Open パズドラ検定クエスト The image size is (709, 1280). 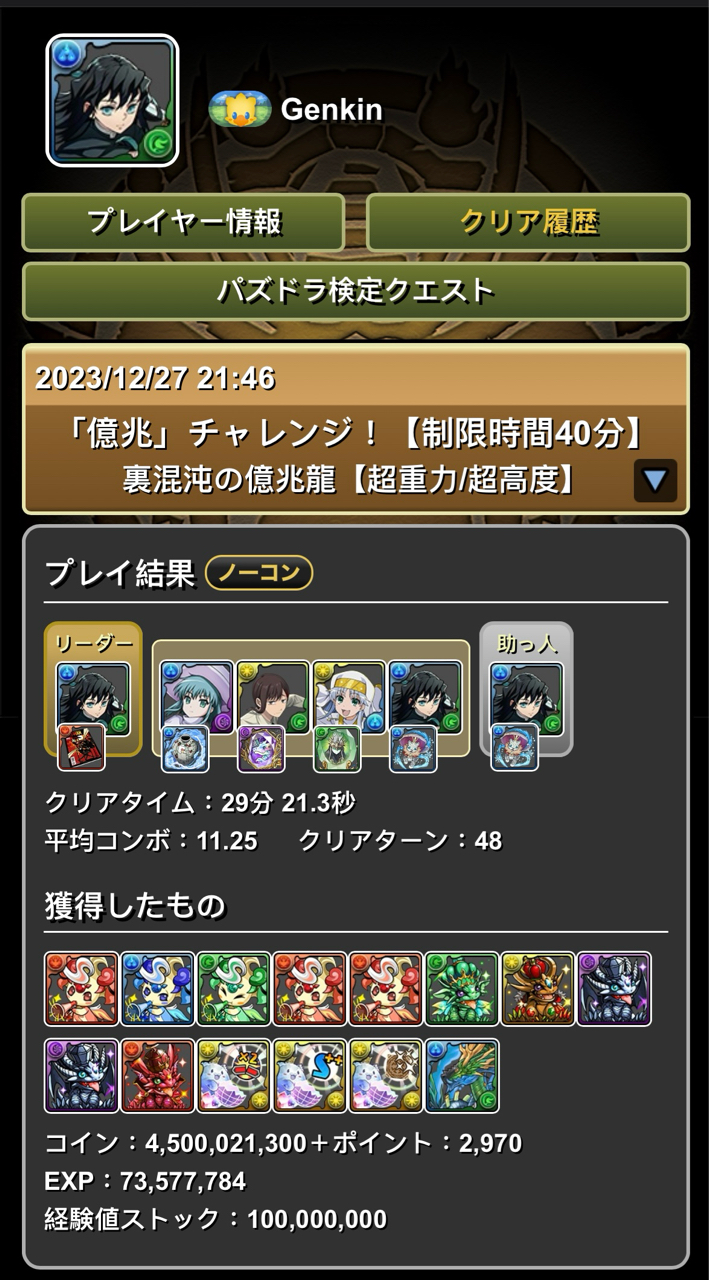pyautogui.click(x=355, y=291)
